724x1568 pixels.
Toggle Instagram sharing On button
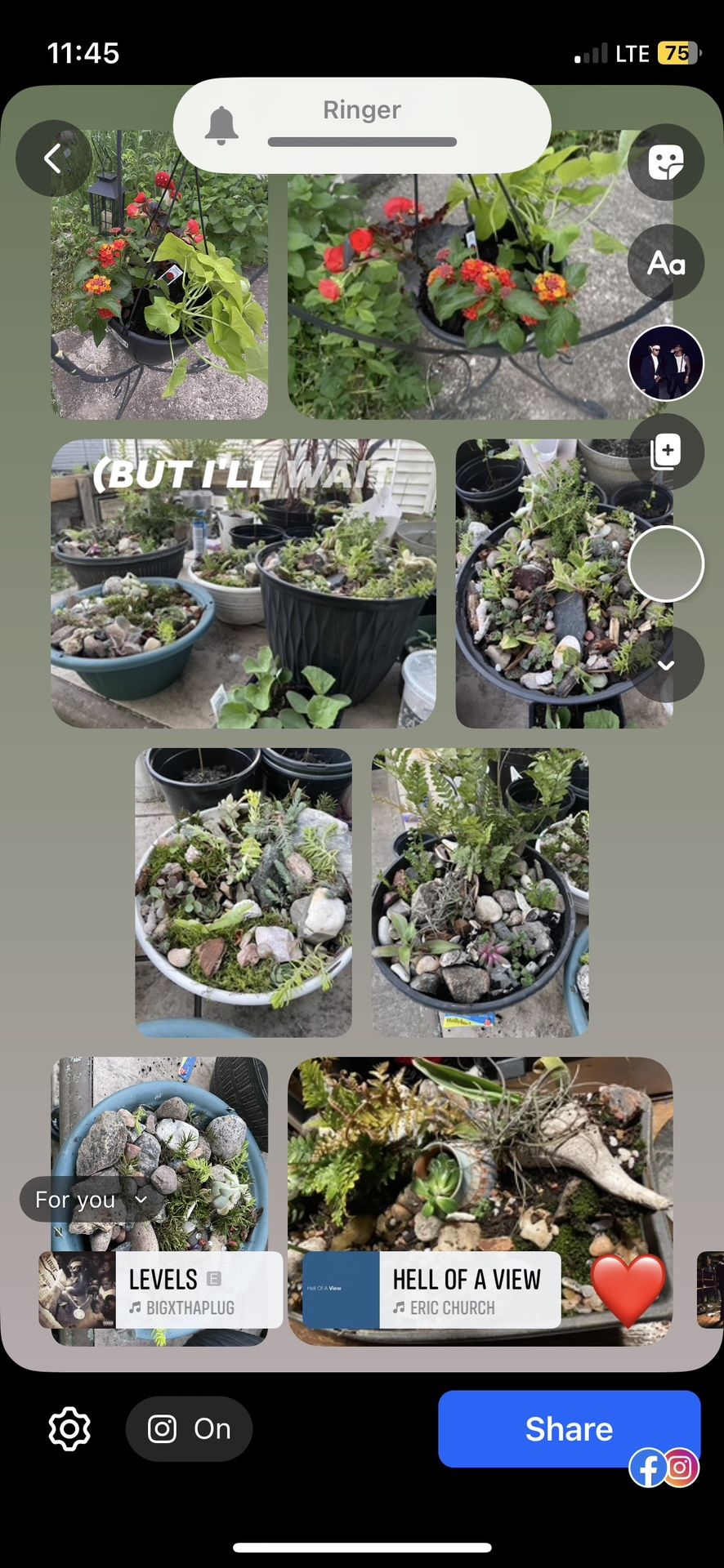tap(189, 1429)
